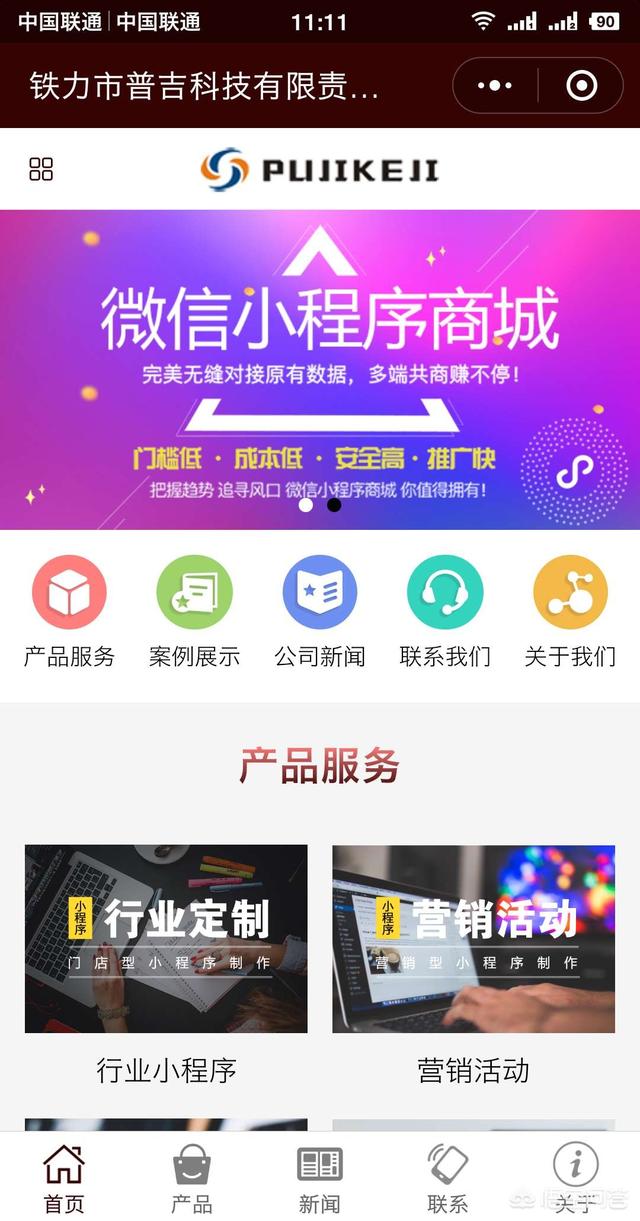
Task: Switch to the 关于 tab
Action: [x=575, y=1179]
